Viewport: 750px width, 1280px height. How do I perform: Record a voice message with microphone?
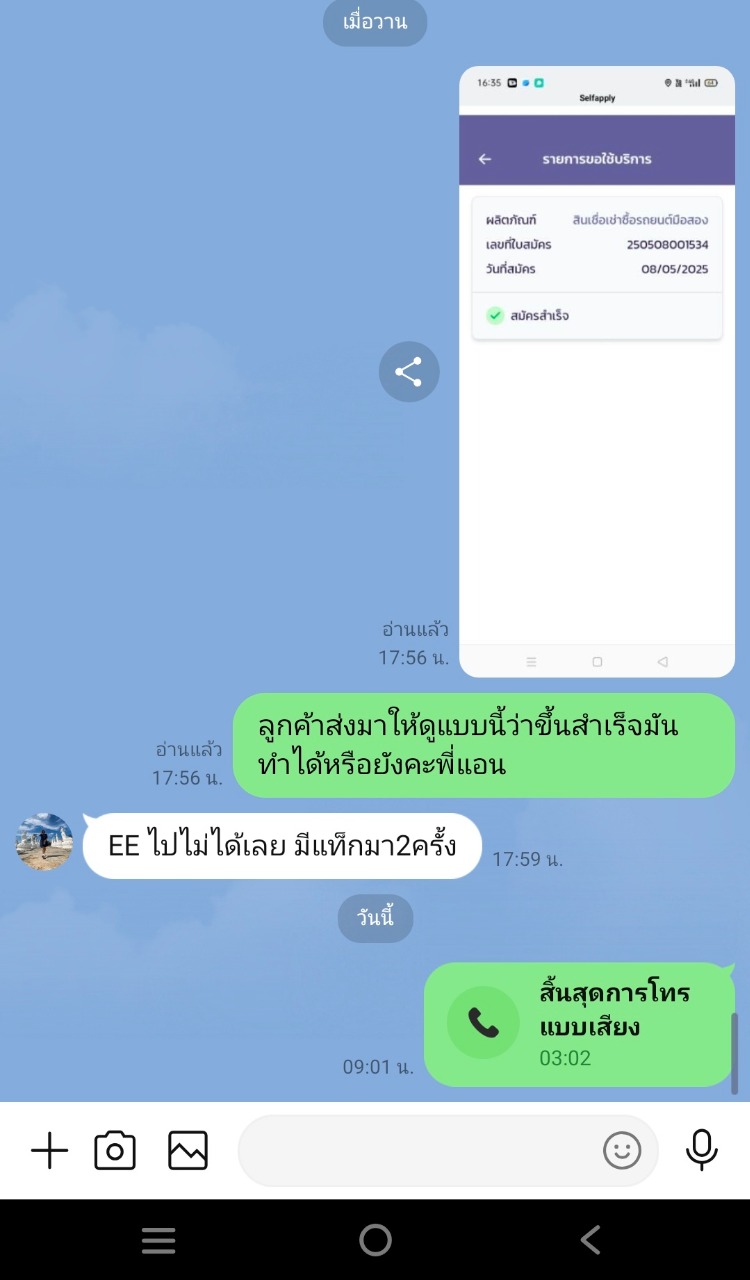coord(701,1150)
